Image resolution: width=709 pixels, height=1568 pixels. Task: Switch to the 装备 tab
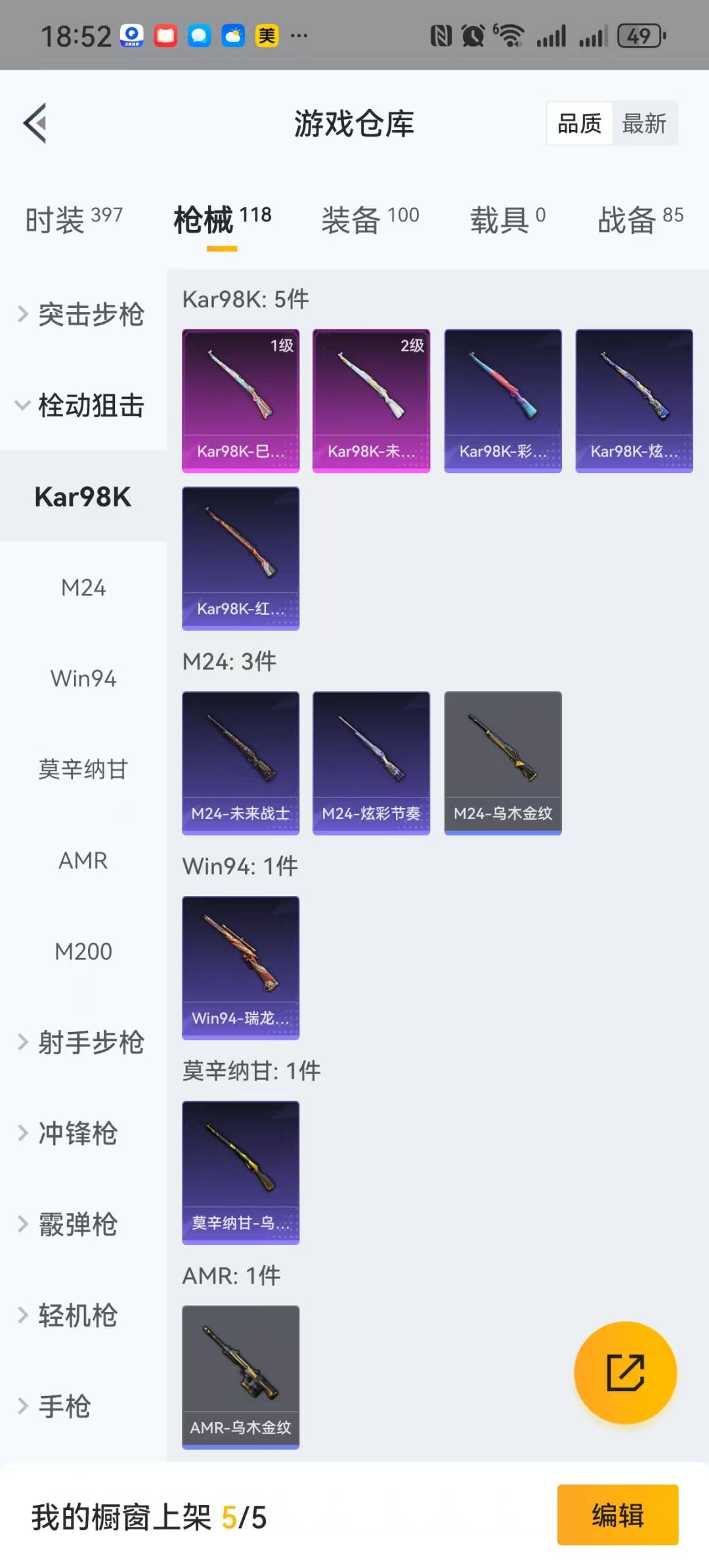[x=370, y=219]
